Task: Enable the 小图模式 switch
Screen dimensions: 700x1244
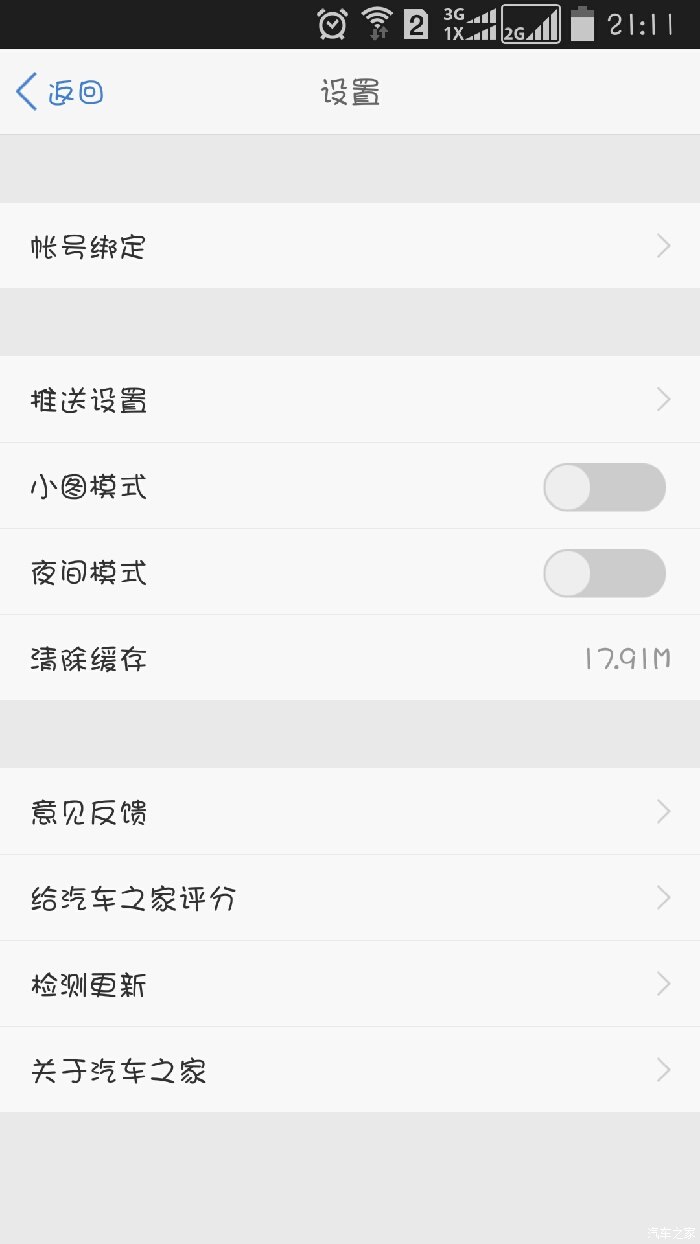Action: (604, 487)
